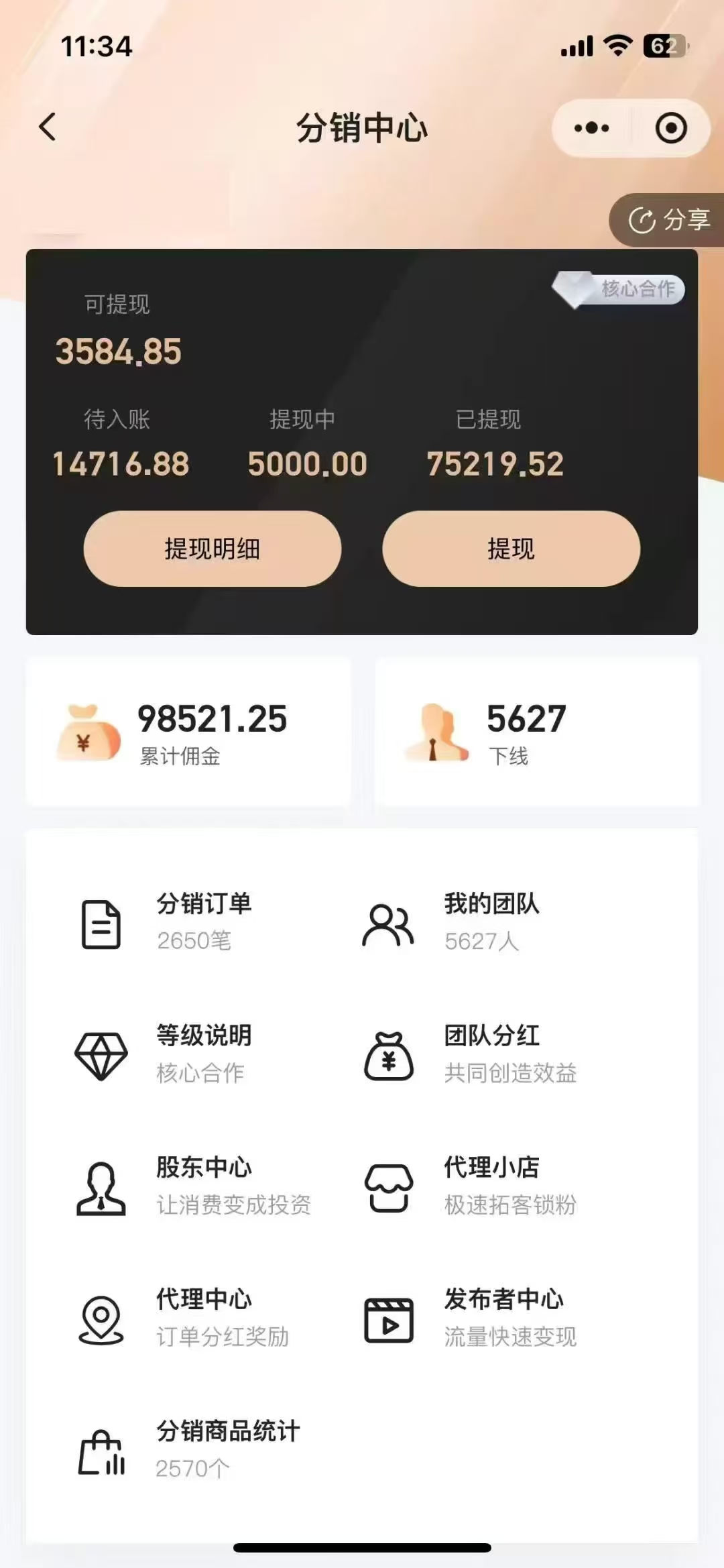The width and height of the screenshot is (724, 1568).
Task: Close the mini program with the circle icon
Action: [671, 128]
